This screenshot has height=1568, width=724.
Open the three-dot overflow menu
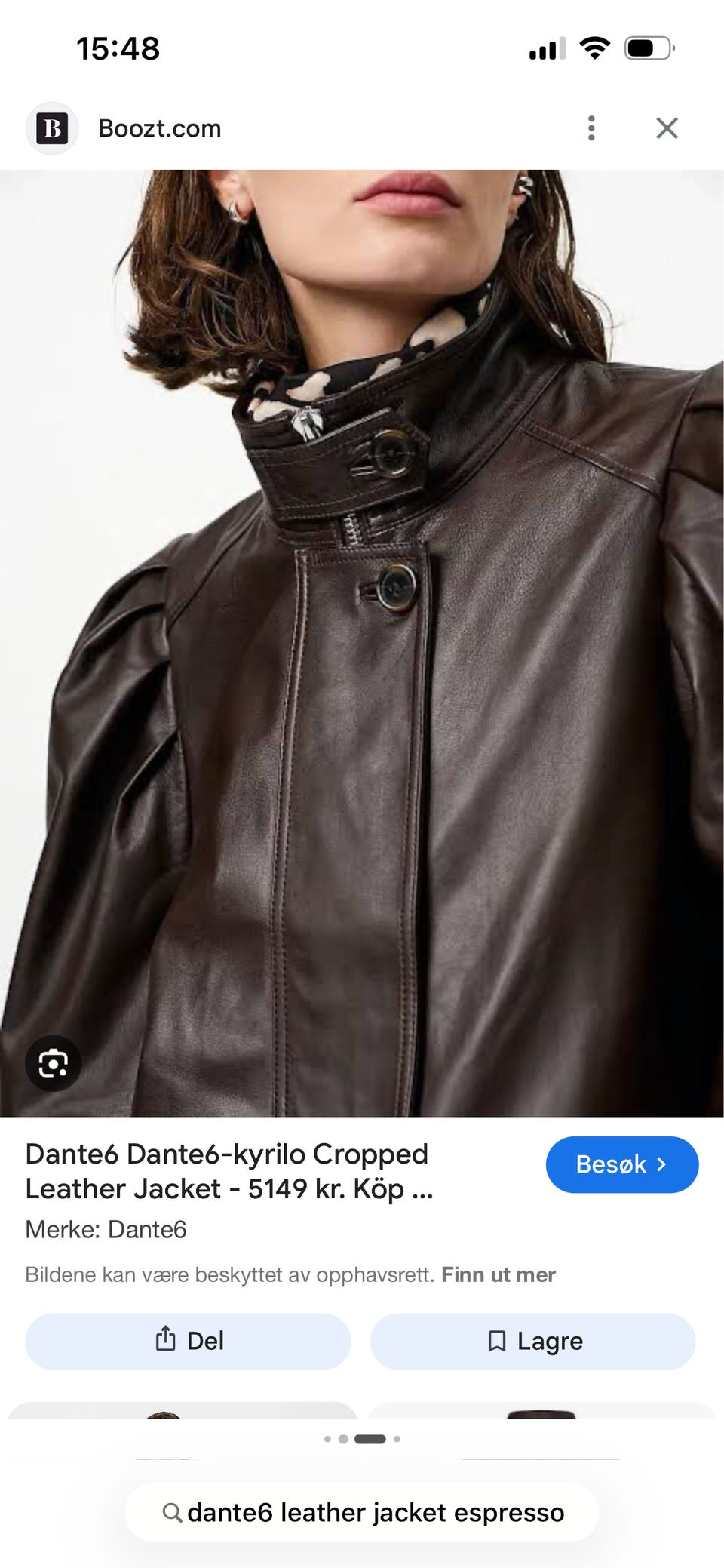591,128
